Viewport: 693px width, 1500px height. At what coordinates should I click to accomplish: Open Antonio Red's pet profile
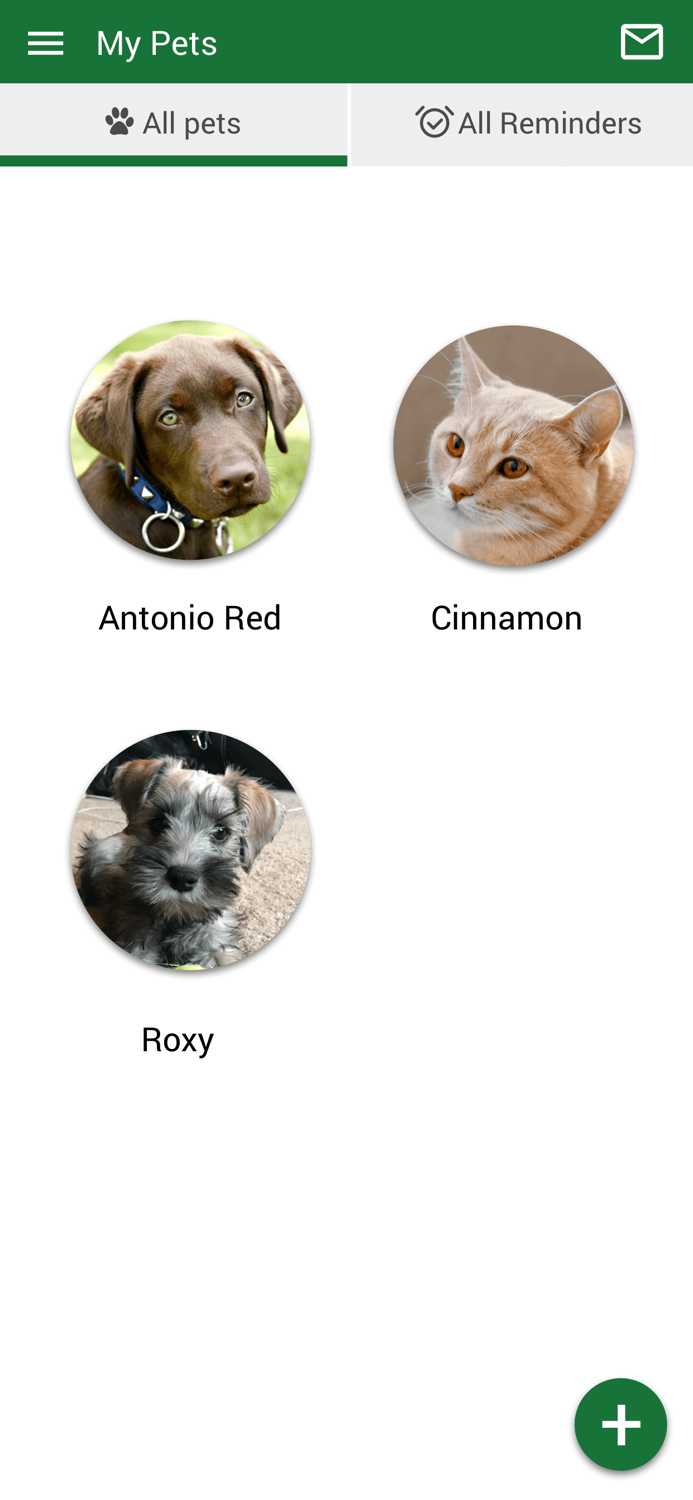(190, 440)
